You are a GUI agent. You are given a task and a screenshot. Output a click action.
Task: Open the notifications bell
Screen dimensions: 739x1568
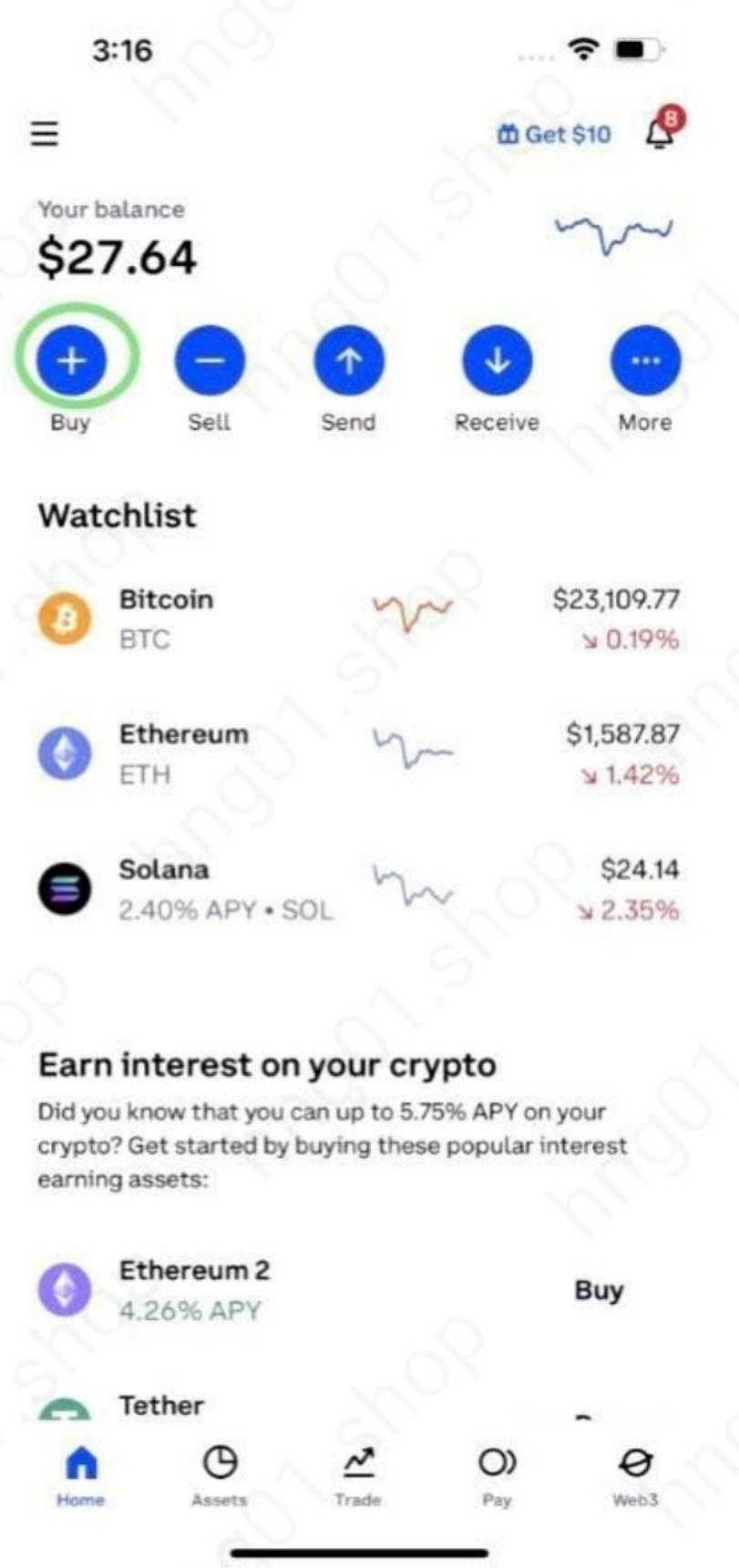pos(662,132)
